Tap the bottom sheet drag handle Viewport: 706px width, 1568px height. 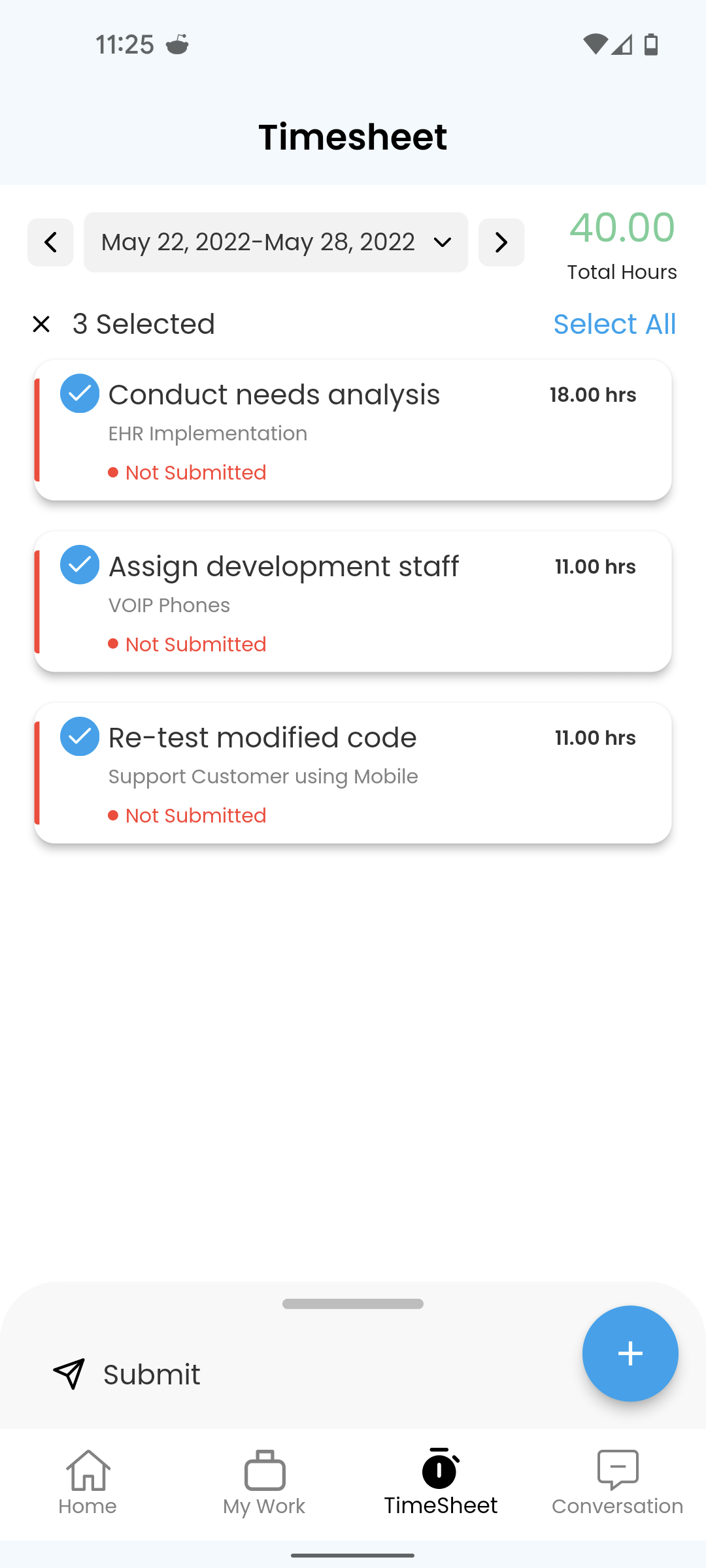[353, 1303]
